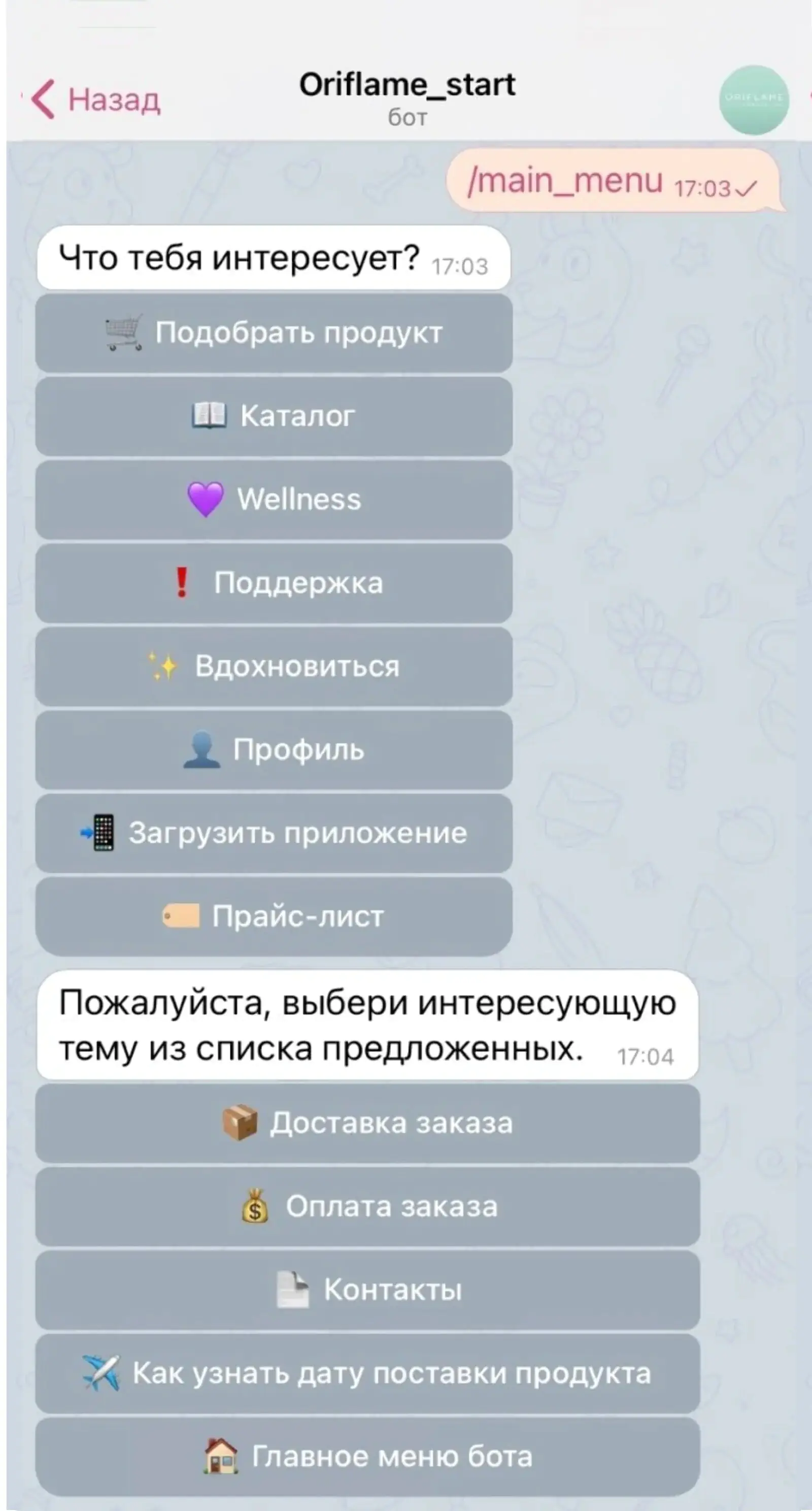
Task: Select the Вдохновиться option
Action: pos(274,666)
